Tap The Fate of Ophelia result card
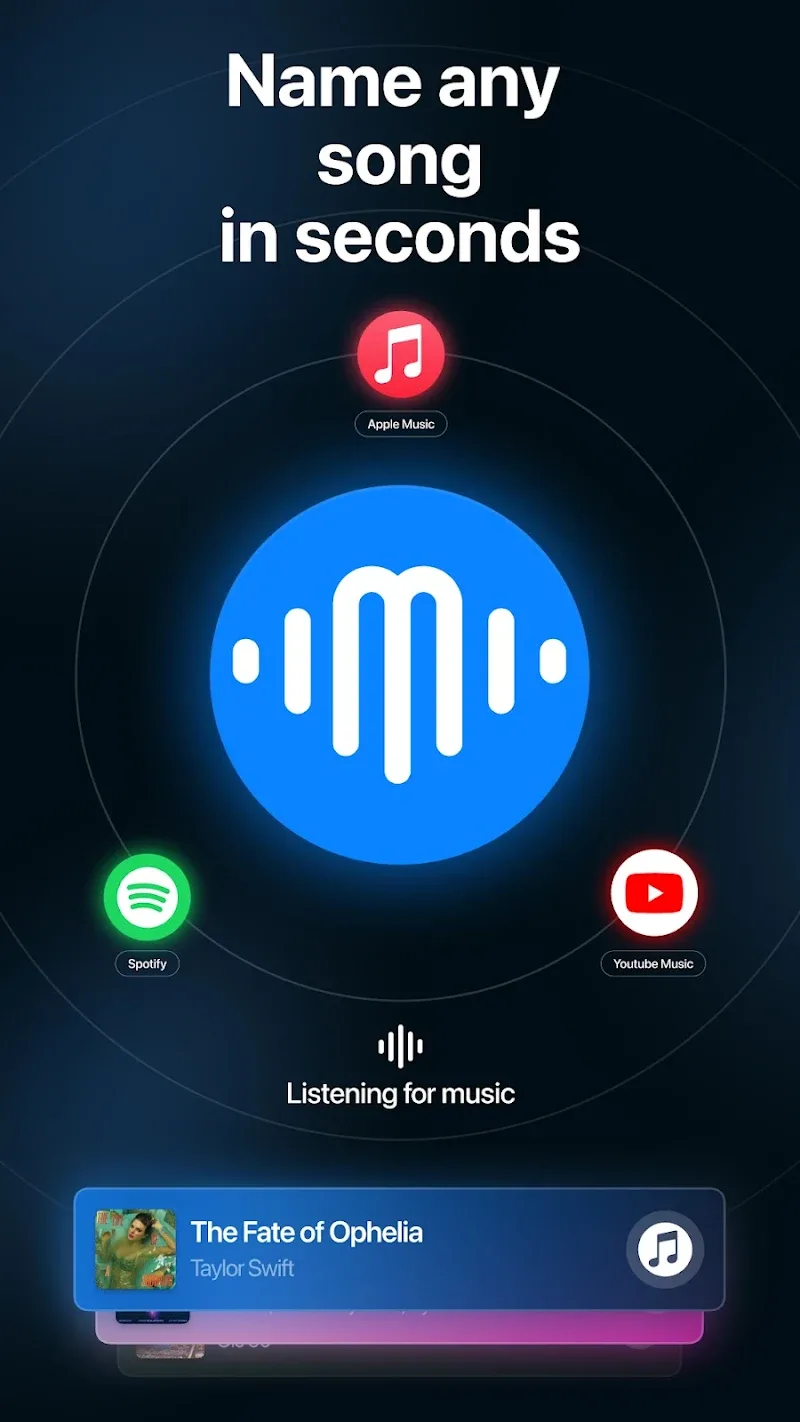Image resolution: width=800 pixels, height=1422 pixels. [x=400, y=1249]
